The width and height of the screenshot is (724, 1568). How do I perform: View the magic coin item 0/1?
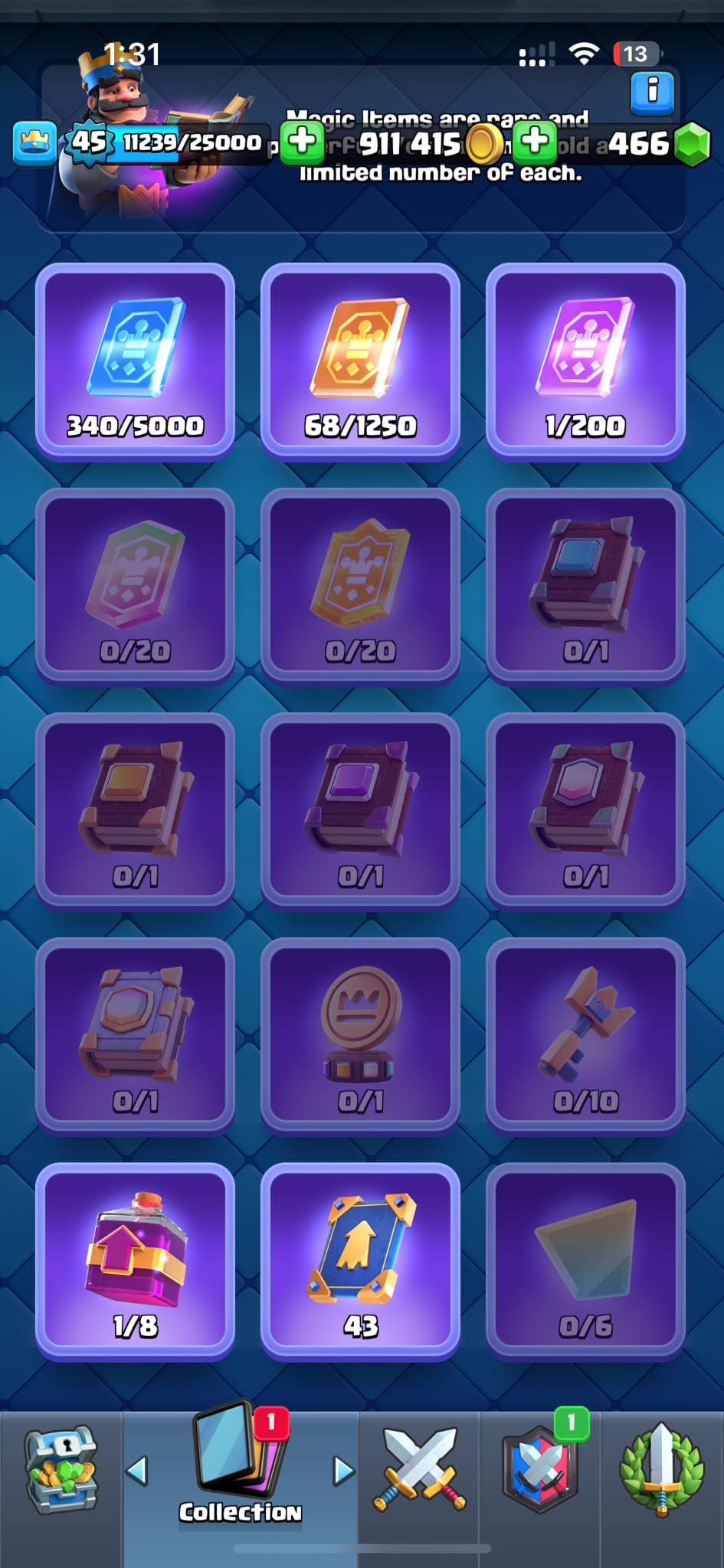pos(360,1034)
